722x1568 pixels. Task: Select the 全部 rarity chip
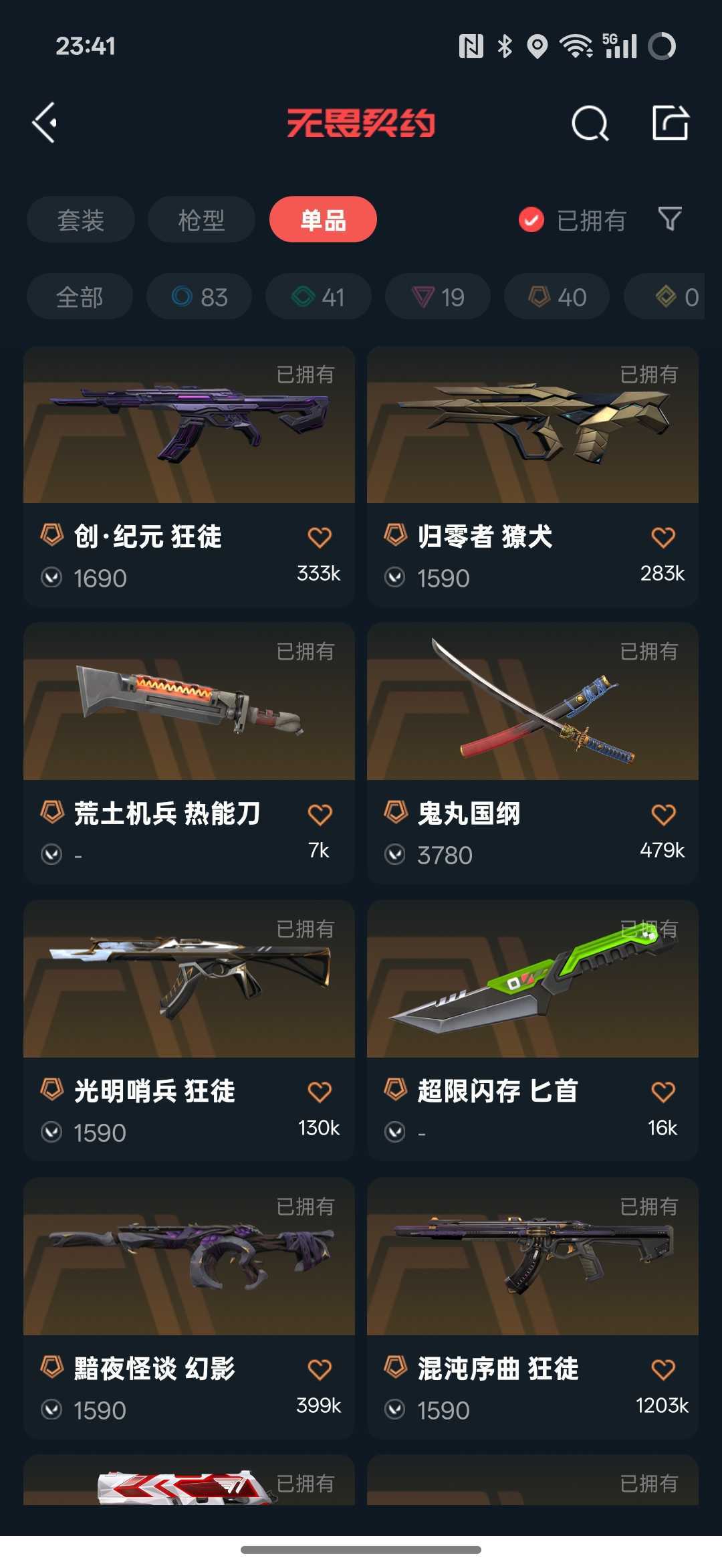[80, 296]
